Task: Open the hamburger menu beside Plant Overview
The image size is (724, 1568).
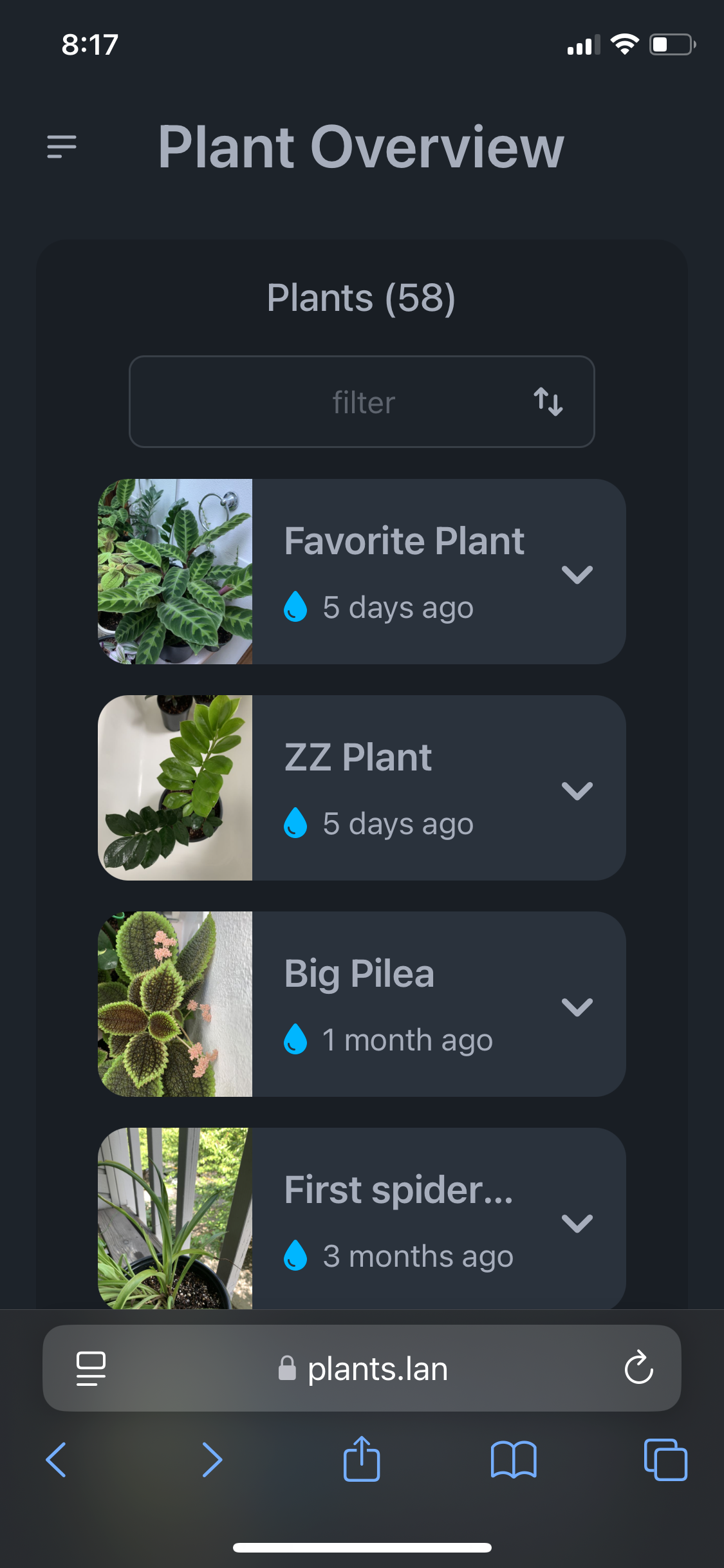Action: tap(62, 147)
